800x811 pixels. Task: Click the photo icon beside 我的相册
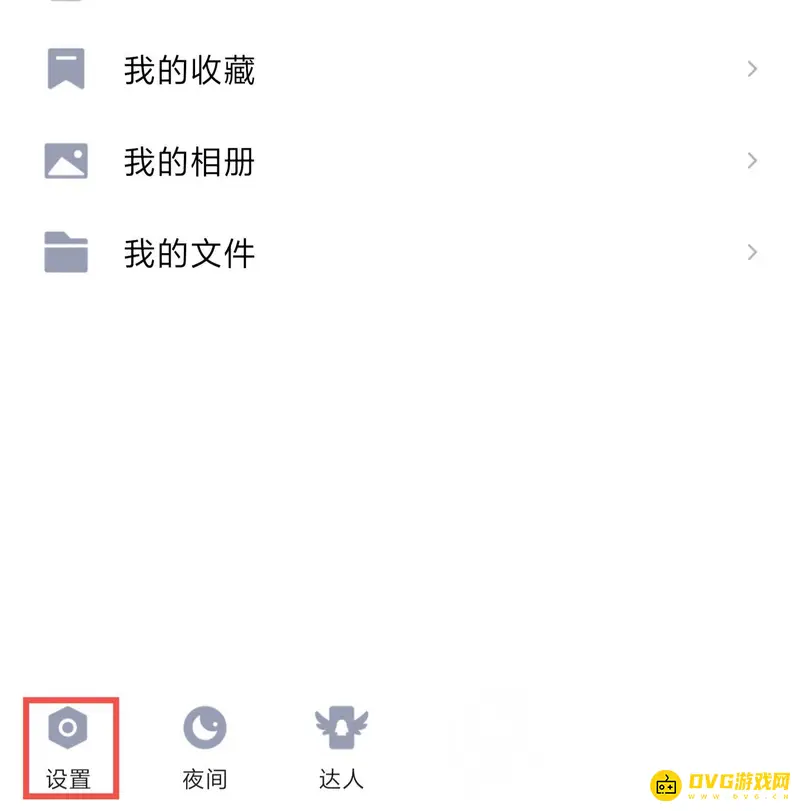pos(66,160)
